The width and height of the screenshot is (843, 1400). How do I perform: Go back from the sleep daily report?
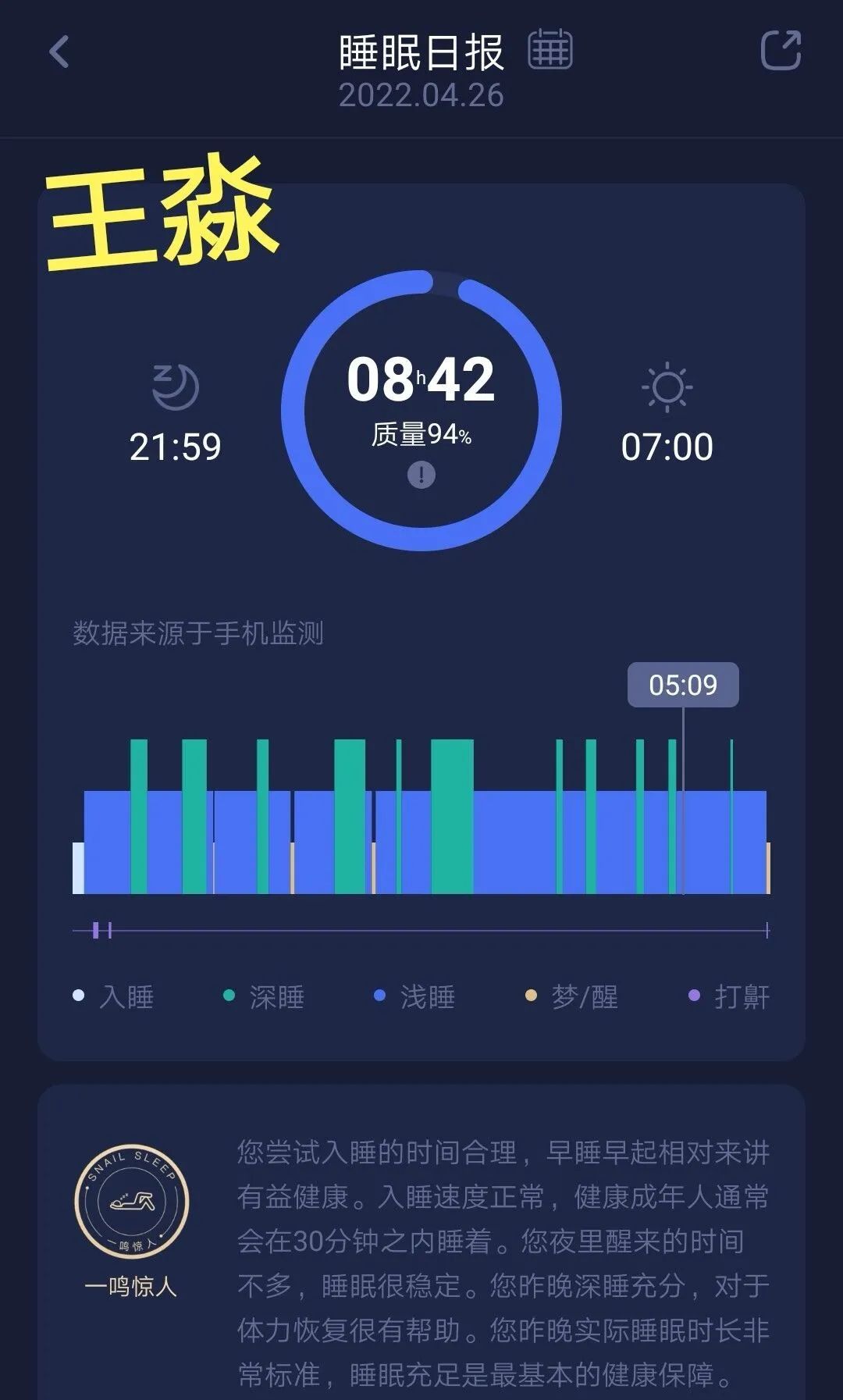(x=59, y=52)
